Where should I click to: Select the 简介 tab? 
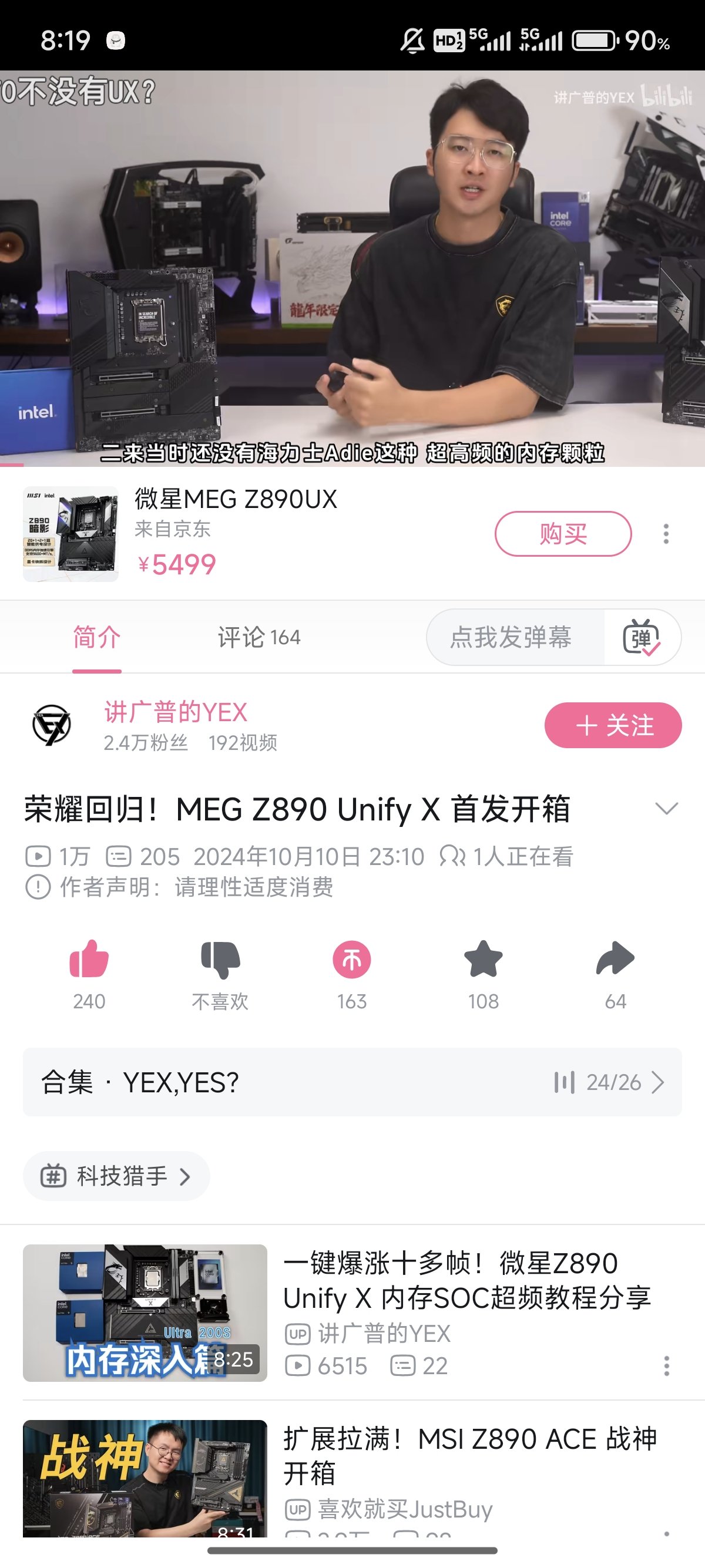[97, 637]
